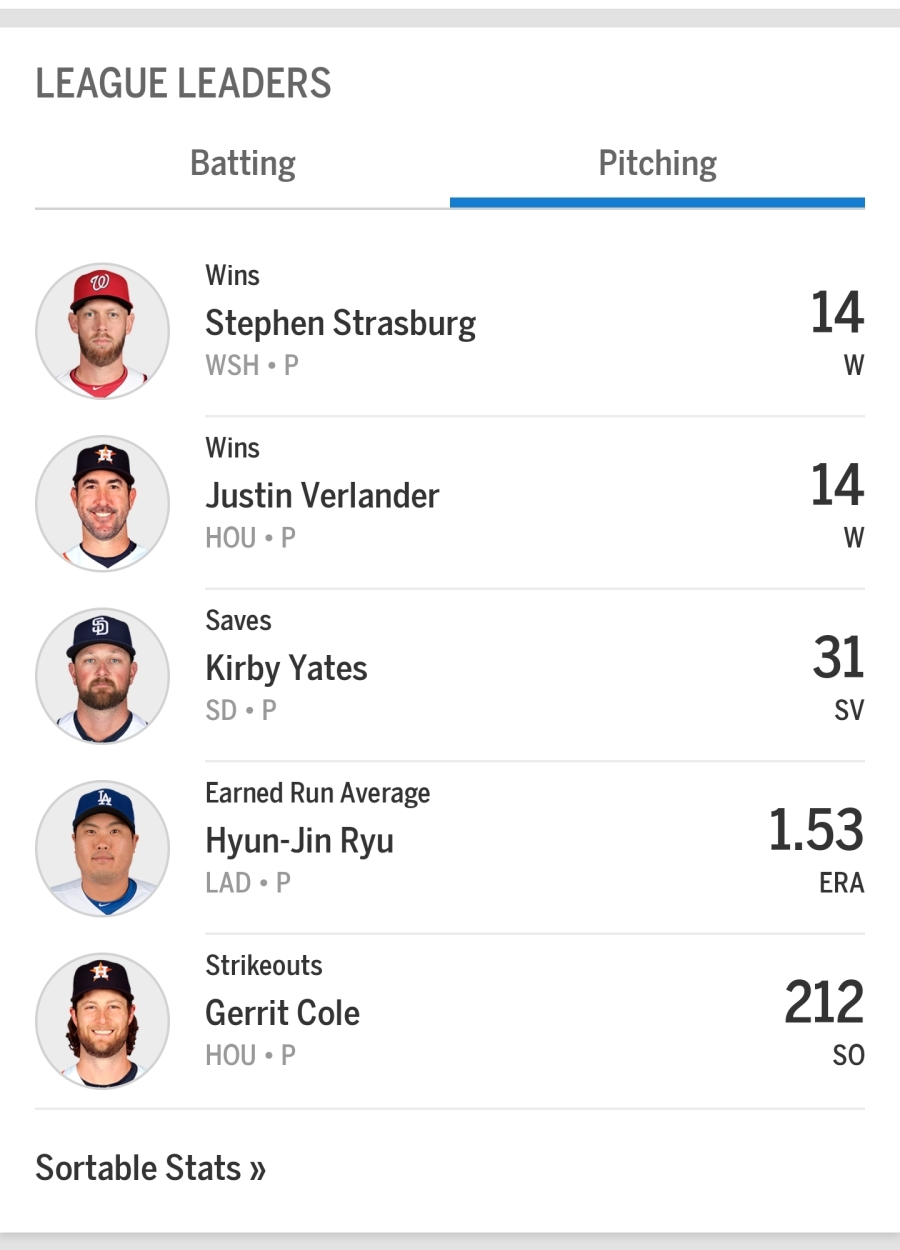Click the Earned Run Average category label
Image resolution: width=900 pixels, height=1250 pixels.
318,792
